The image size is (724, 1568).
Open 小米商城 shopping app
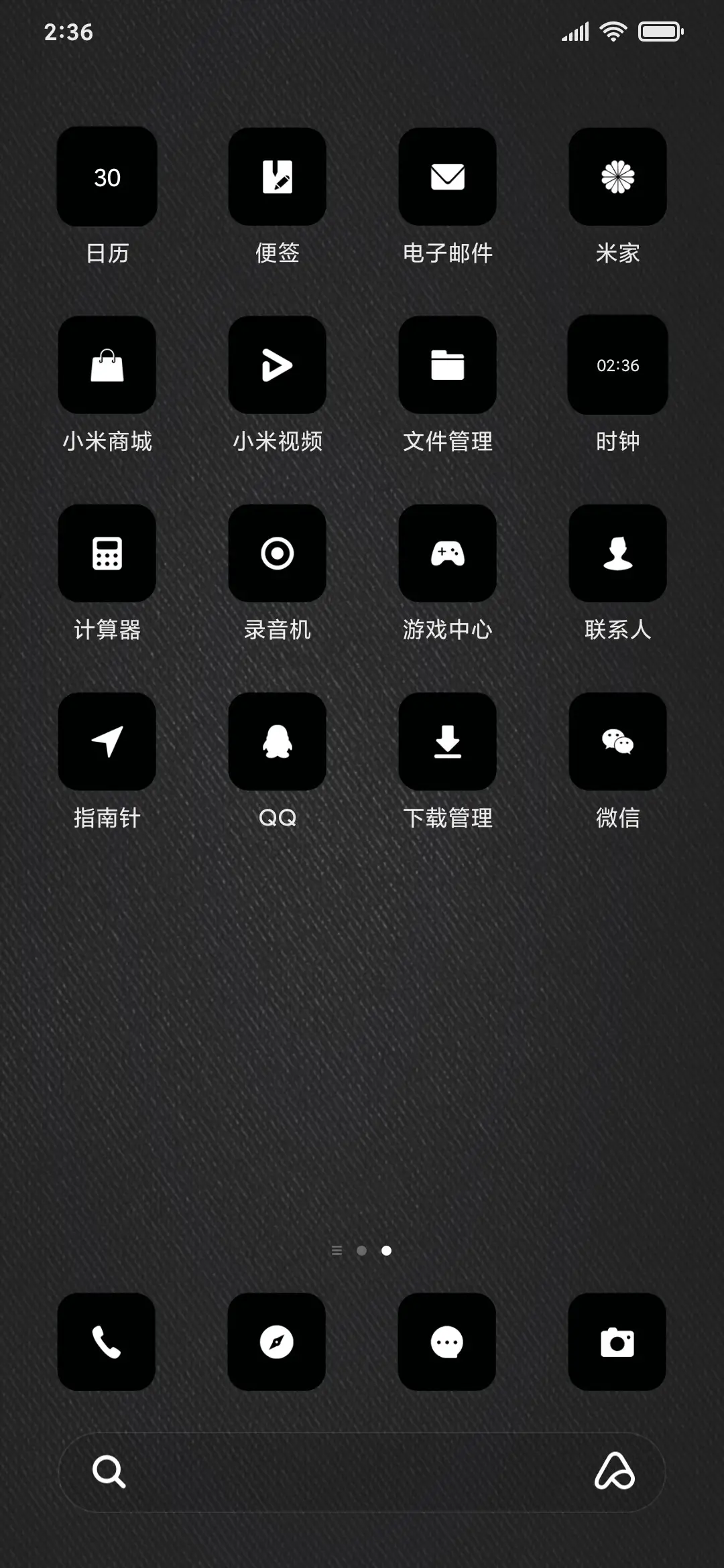click(107, 364)
